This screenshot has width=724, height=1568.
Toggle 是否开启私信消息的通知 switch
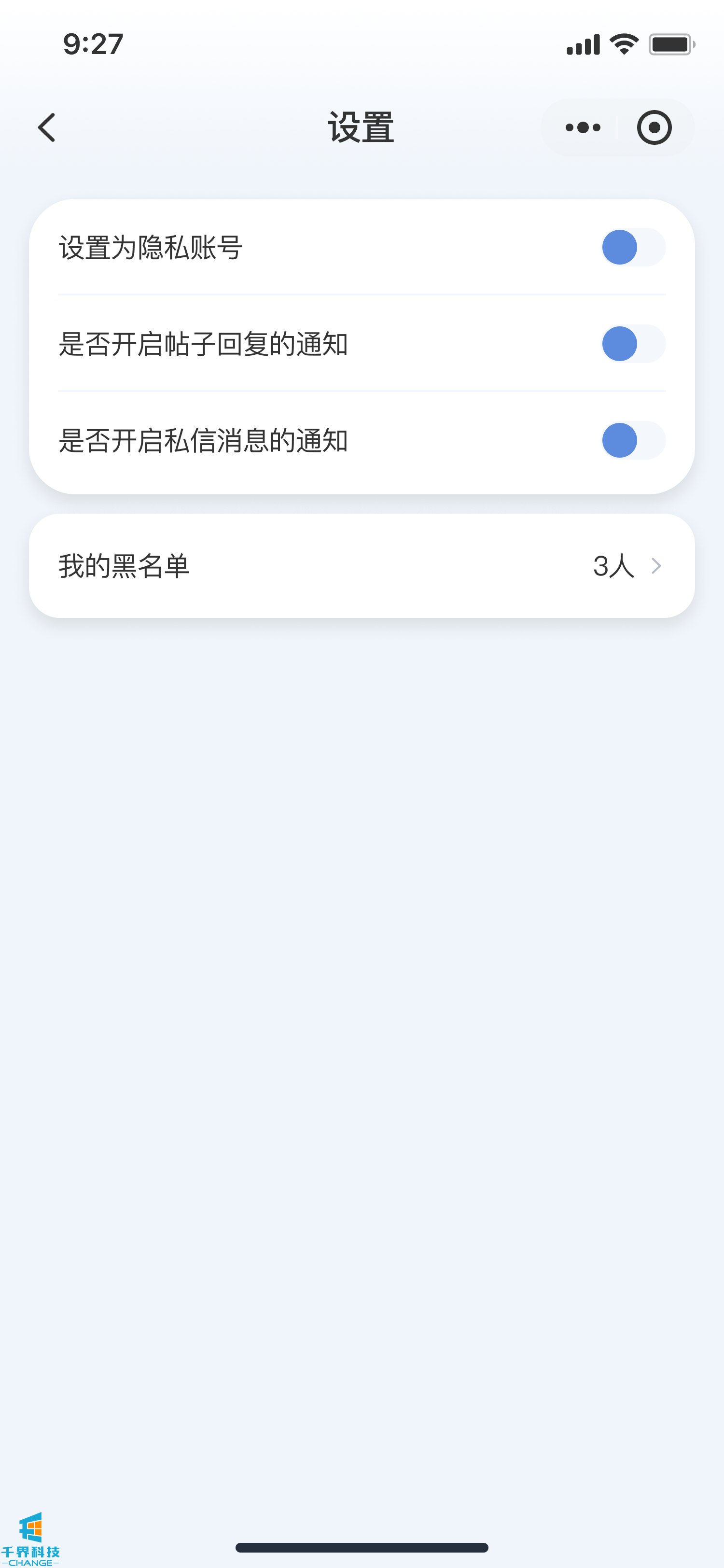click(x=633, y=440)
